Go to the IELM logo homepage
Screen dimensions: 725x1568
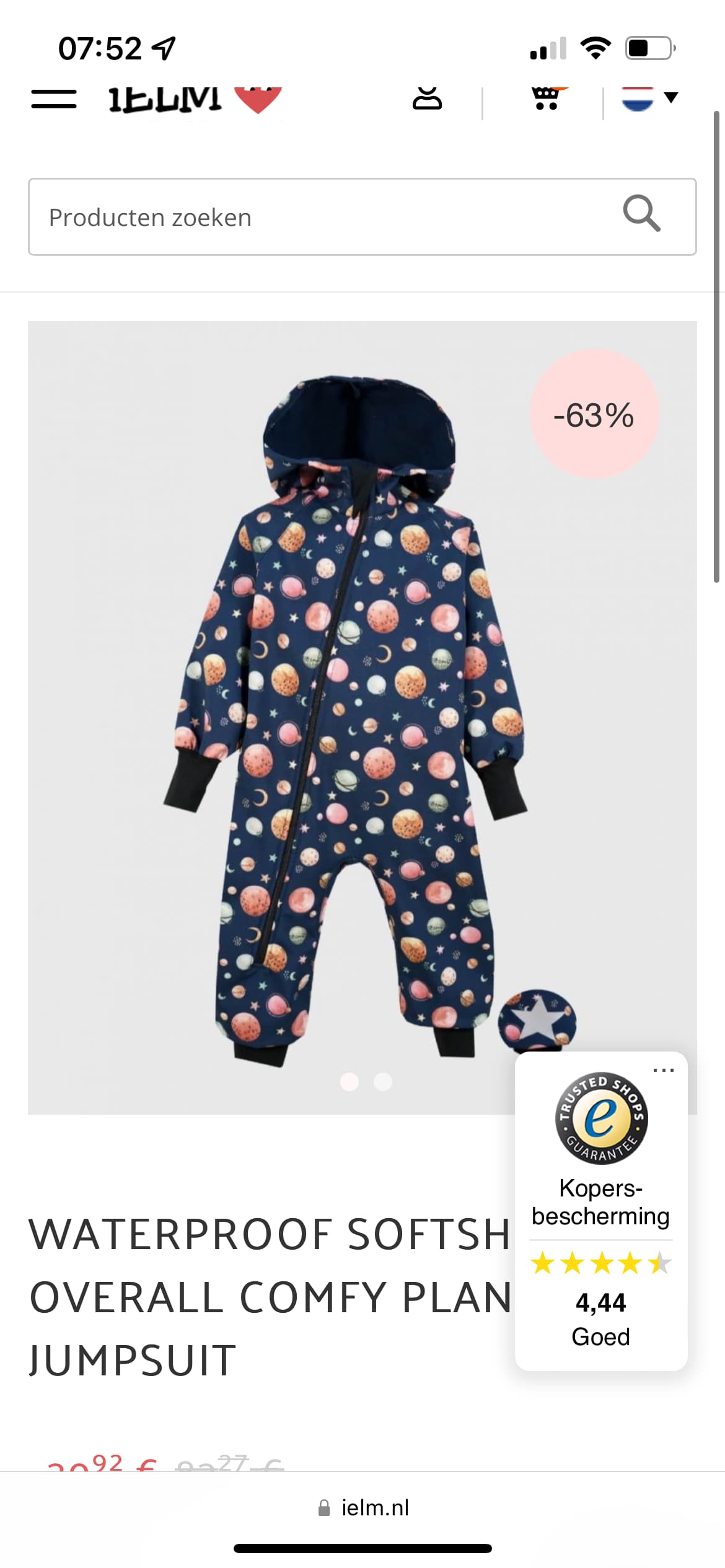[x=195, y=99]
